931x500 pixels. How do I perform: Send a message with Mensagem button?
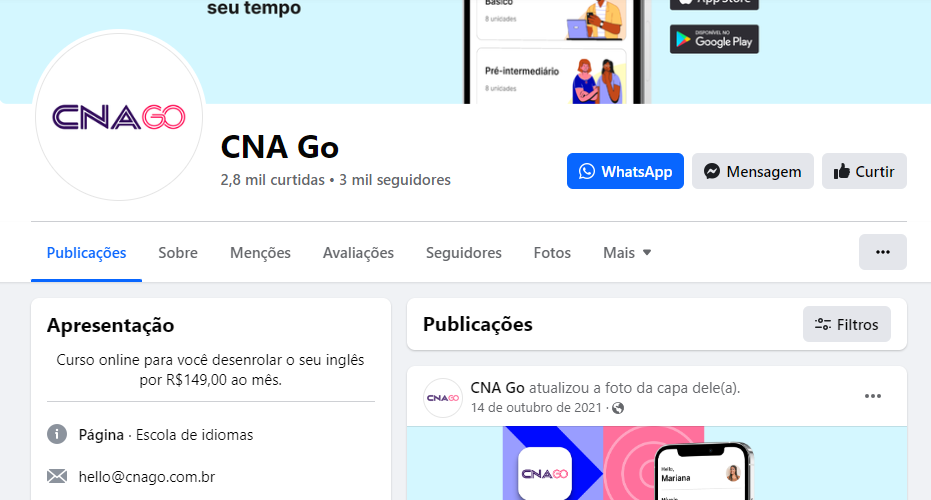pyautogui.click(x=753, y=171)
